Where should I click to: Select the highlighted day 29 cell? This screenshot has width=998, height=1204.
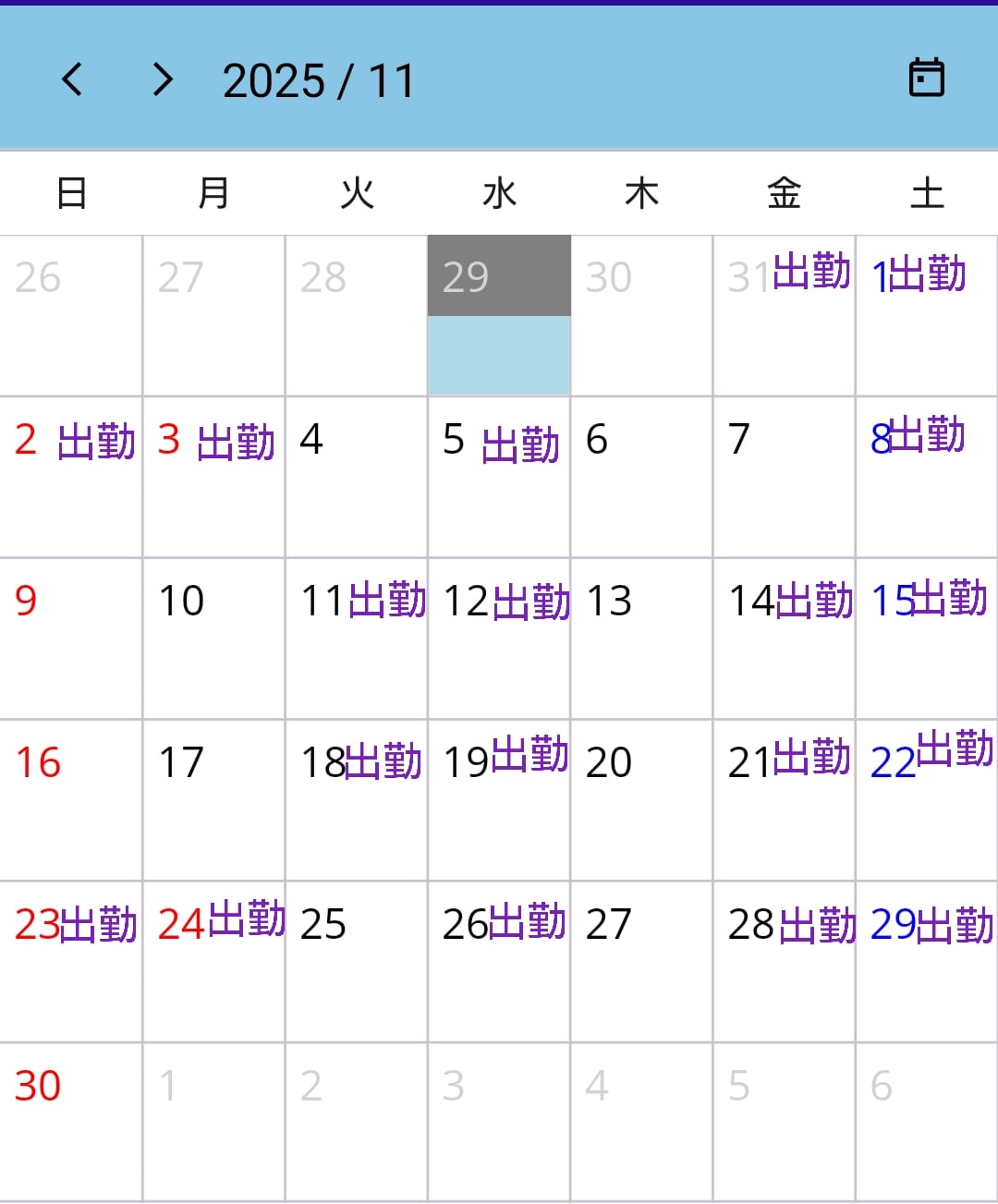pyautogui.click(x=499, y=315)
